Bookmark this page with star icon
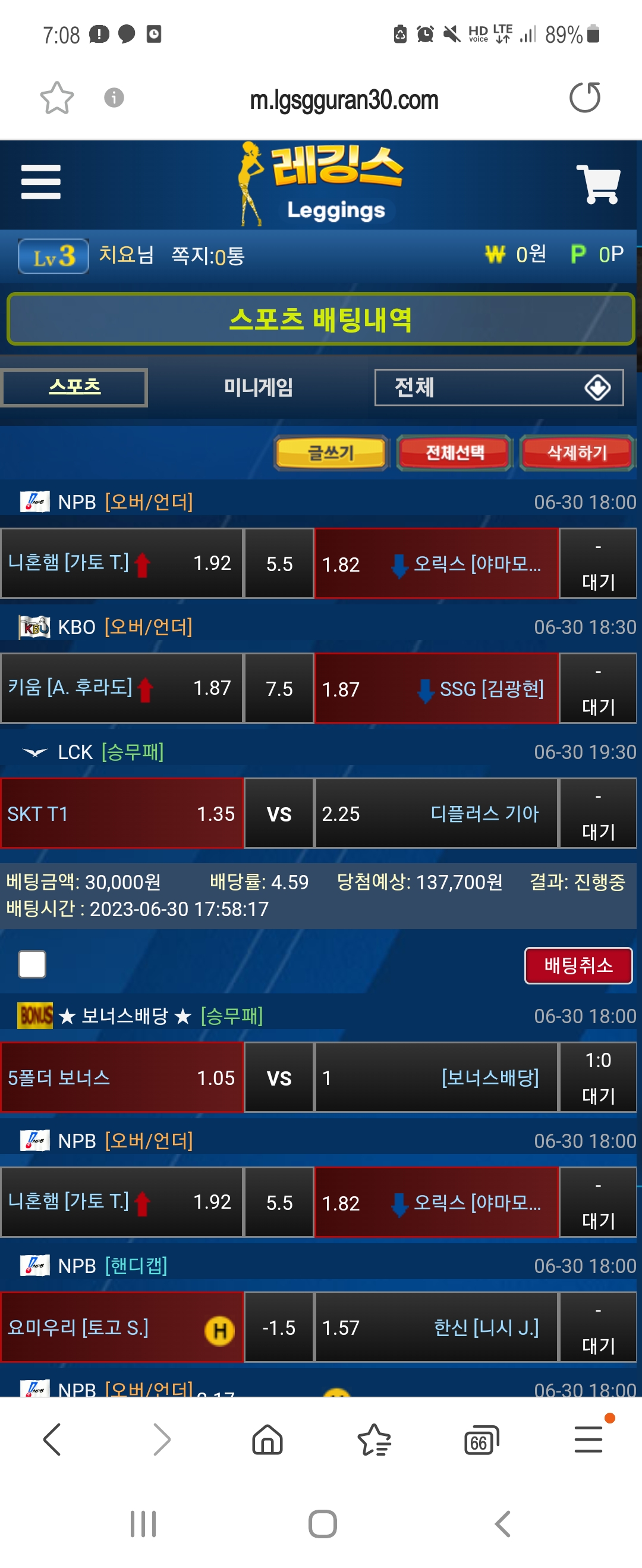This screenshot has width=642, height=1568. (x=56, y=98)
